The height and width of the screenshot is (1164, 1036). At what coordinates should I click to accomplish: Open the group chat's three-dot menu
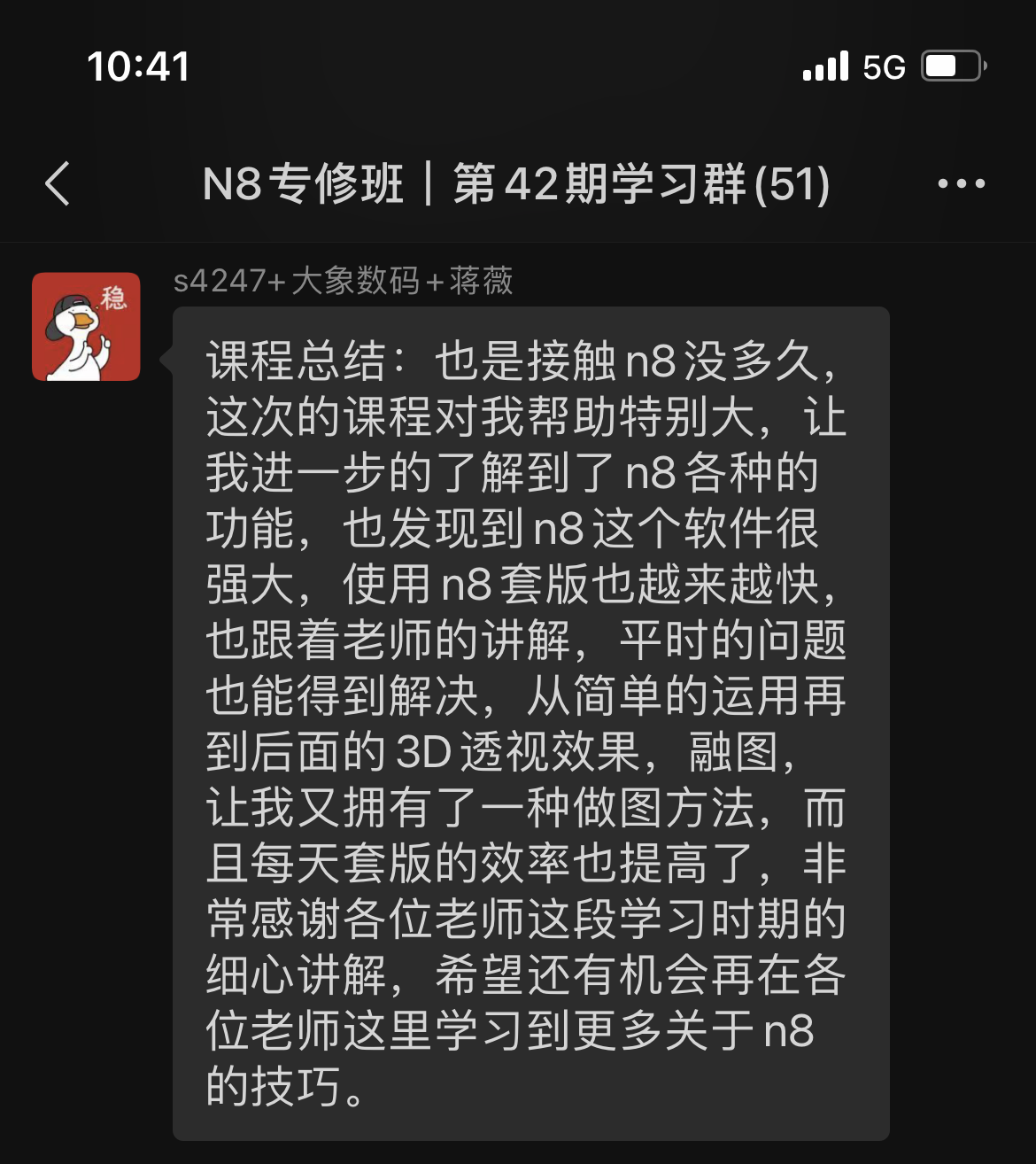pos(961,184)
